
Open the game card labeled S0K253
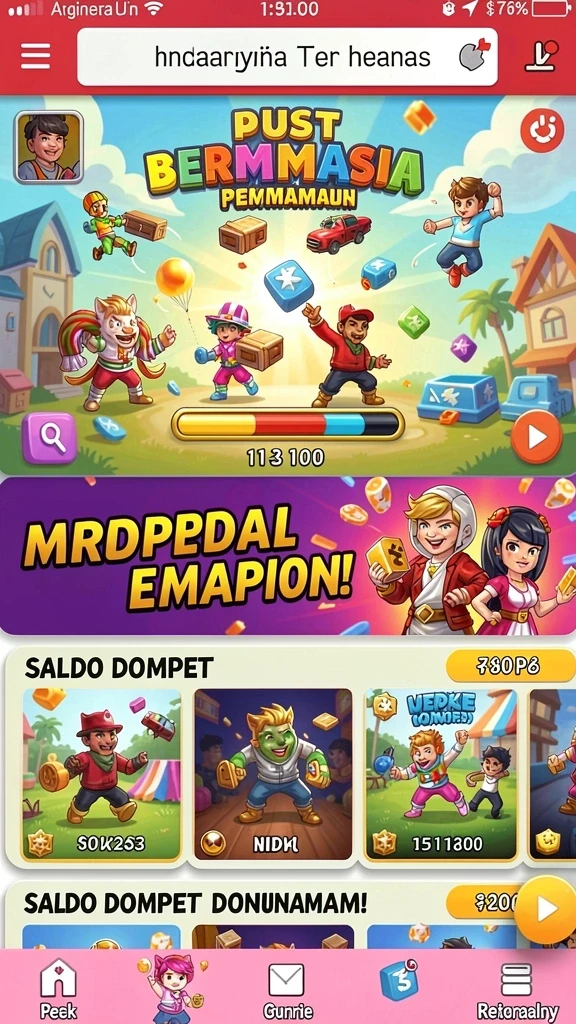101,774
